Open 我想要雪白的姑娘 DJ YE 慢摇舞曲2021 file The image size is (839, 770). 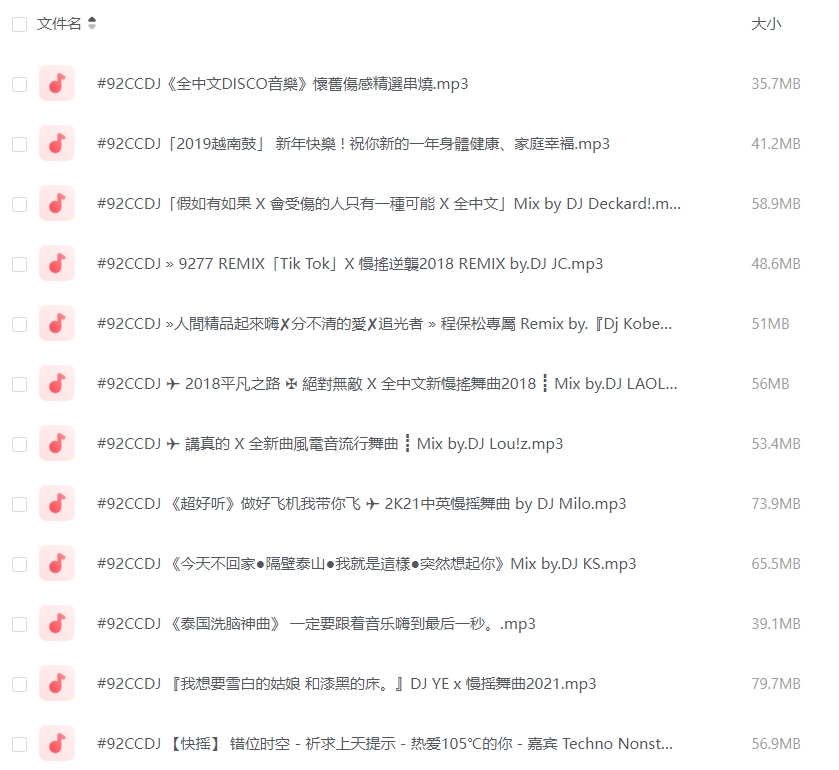click(346, 684)
